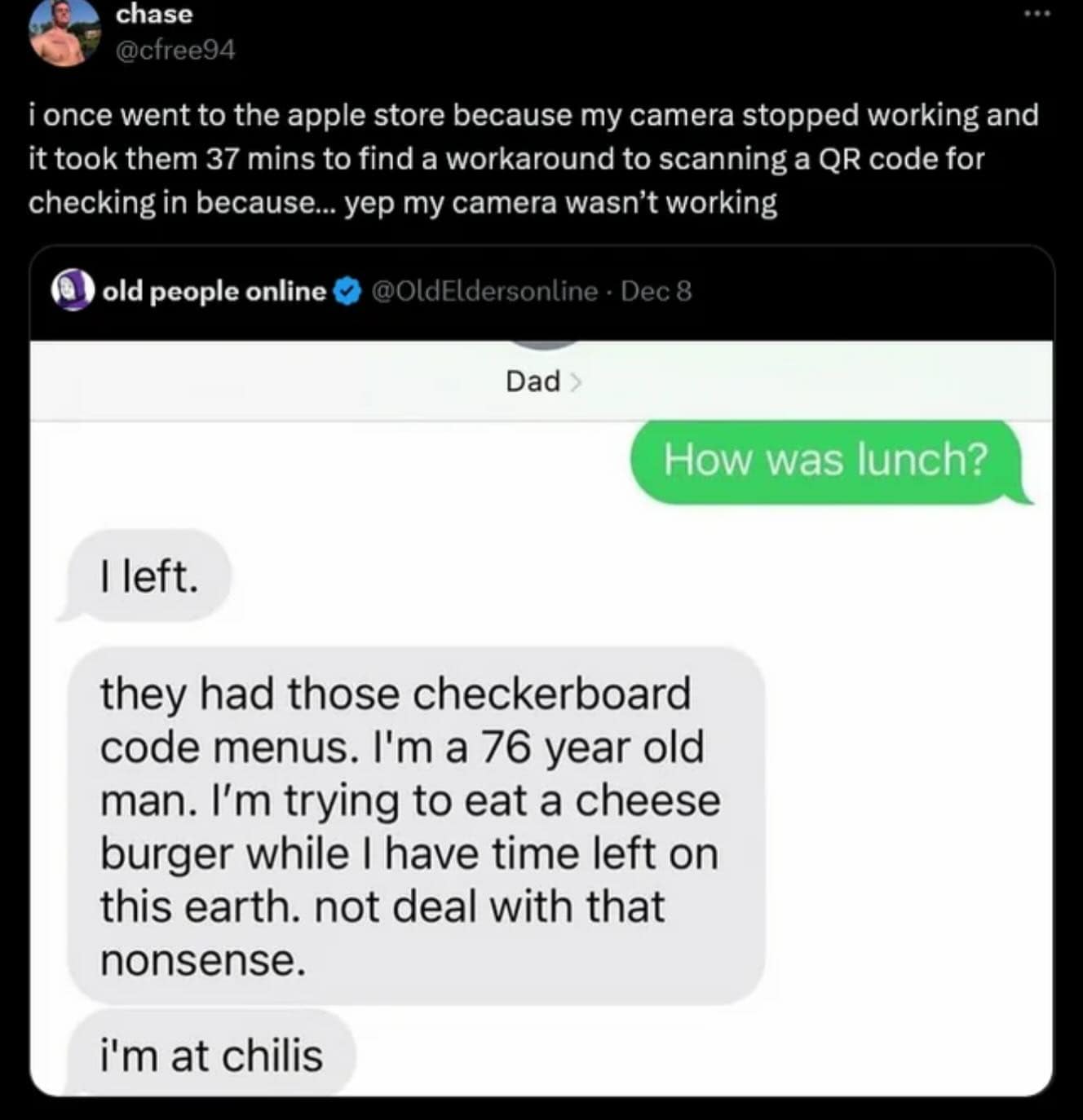
Task: Open chase's profile picture
Action: click(64, 33)
